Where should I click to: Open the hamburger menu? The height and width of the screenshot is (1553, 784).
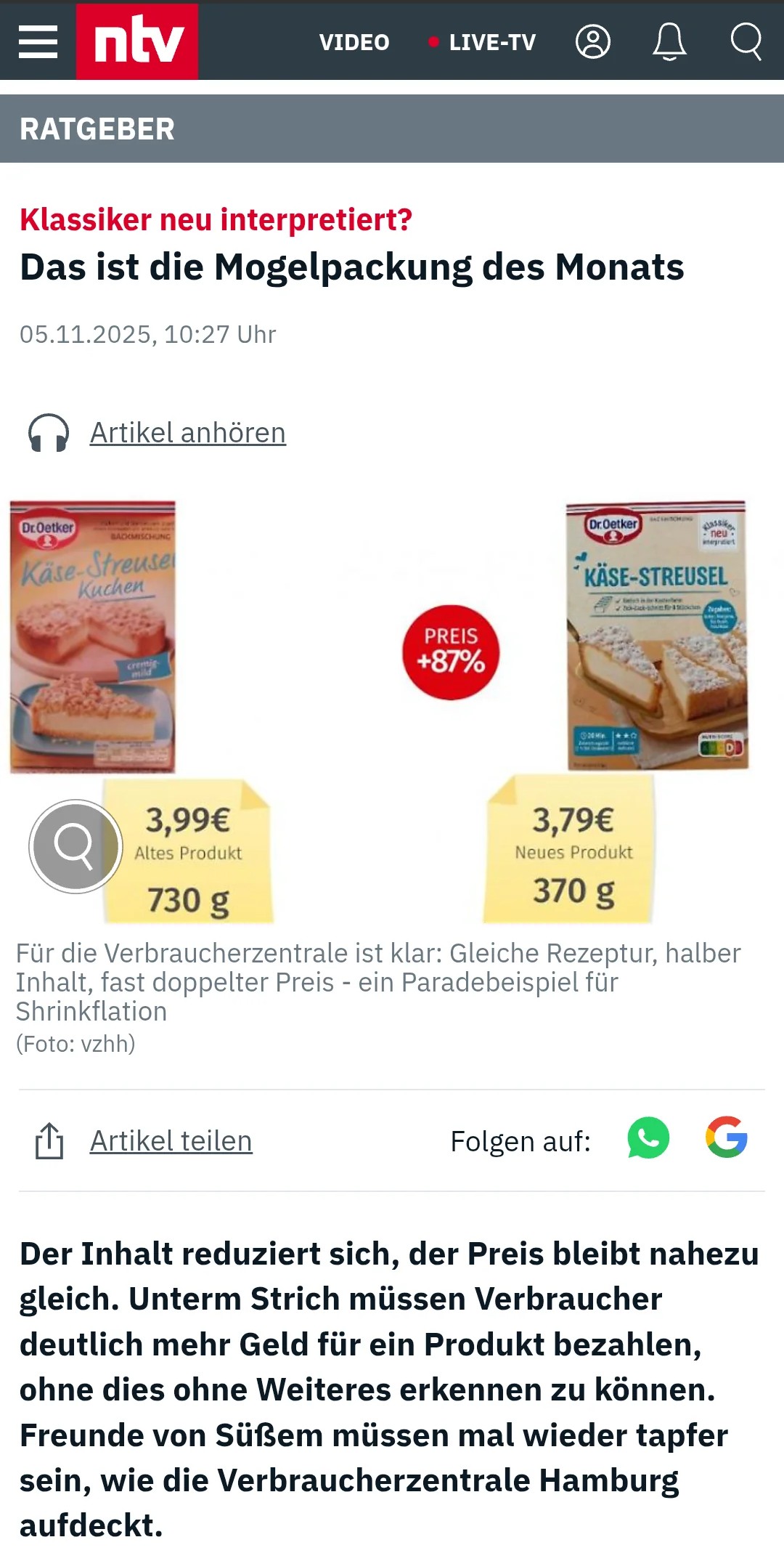point(38,41)
